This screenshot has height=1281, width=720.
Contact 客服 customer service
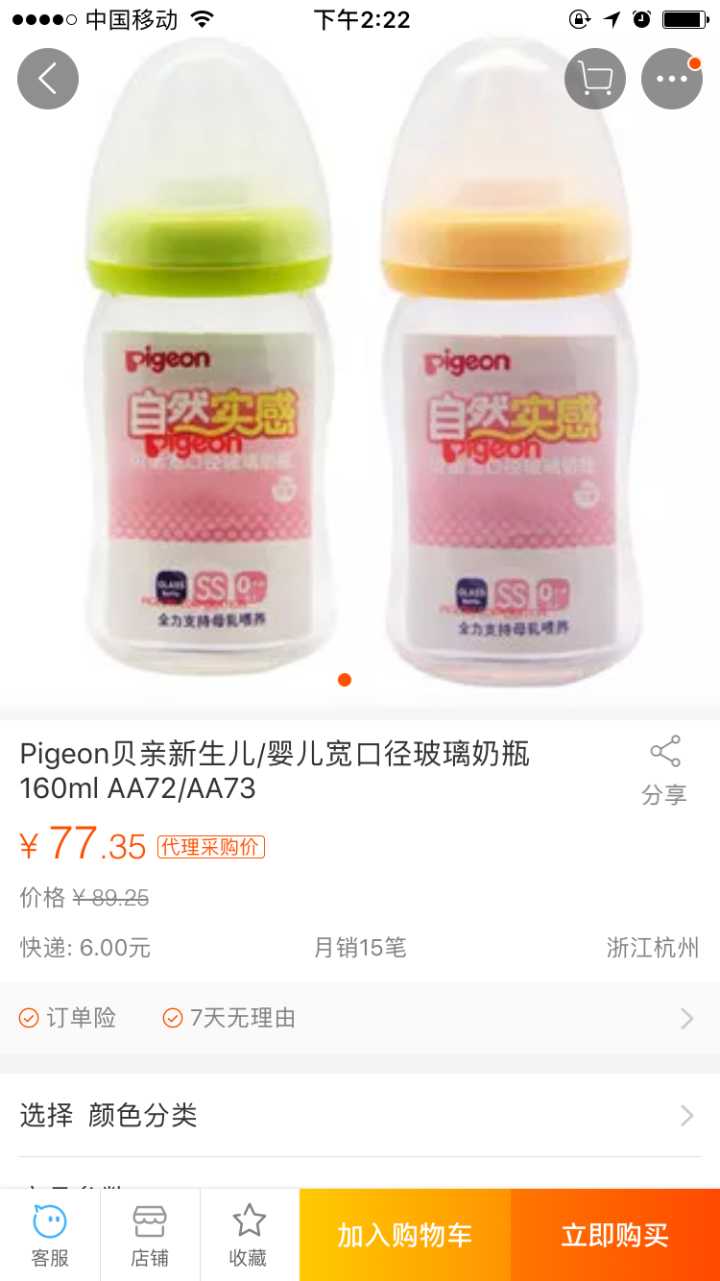[x=50, y=1236]
